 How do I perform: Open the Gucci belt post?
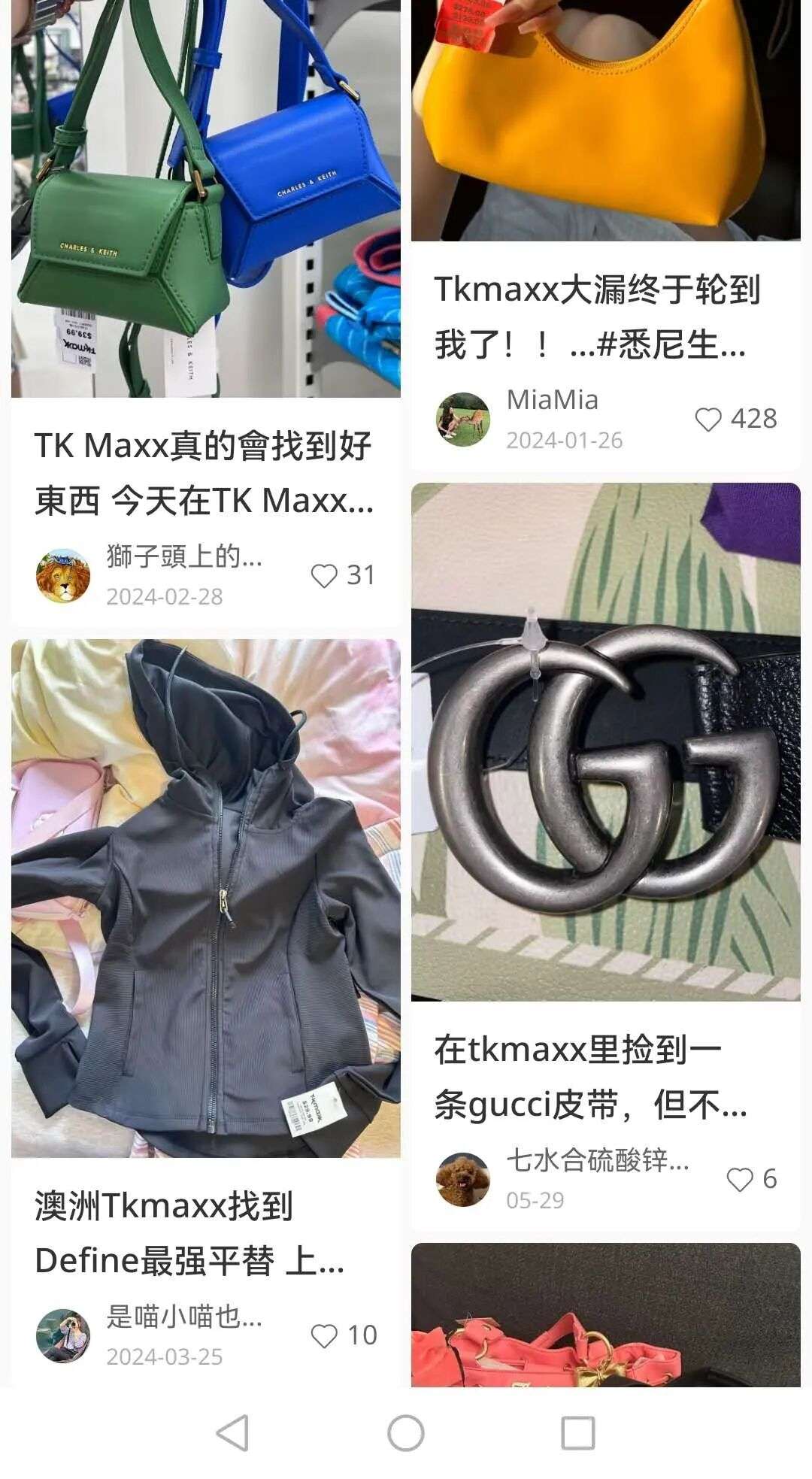point(605,741)
